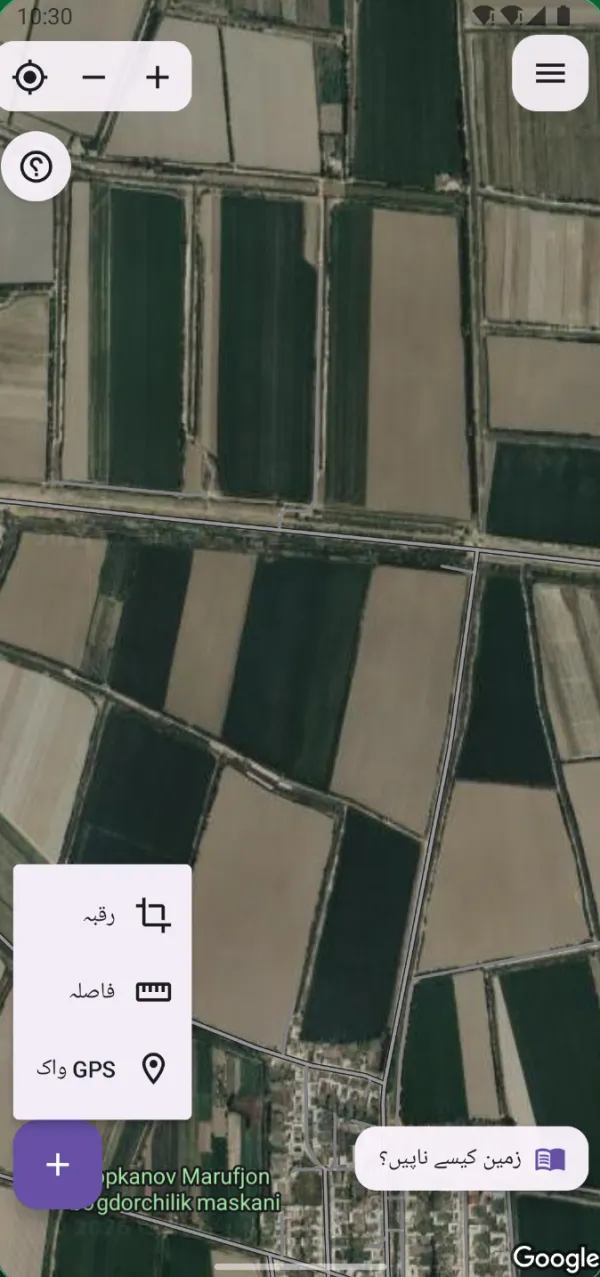This screenshot has height=1277, width=600.
Task: Open the زمین کیسے ناپیں؟ guide
Action: click(x=472, y=1159)
